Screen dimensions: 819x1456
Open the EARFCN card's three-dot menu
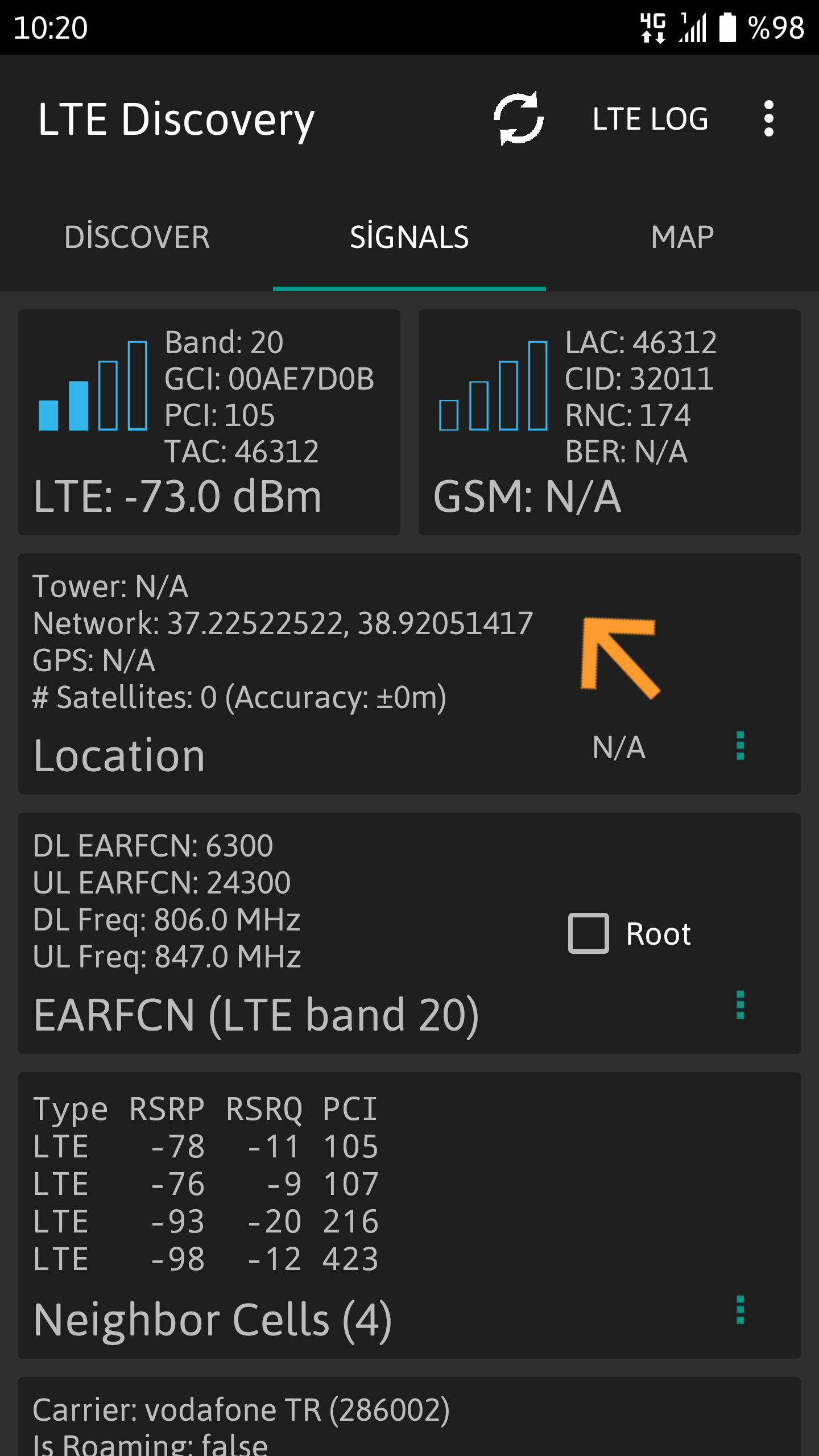[740, 1005]
